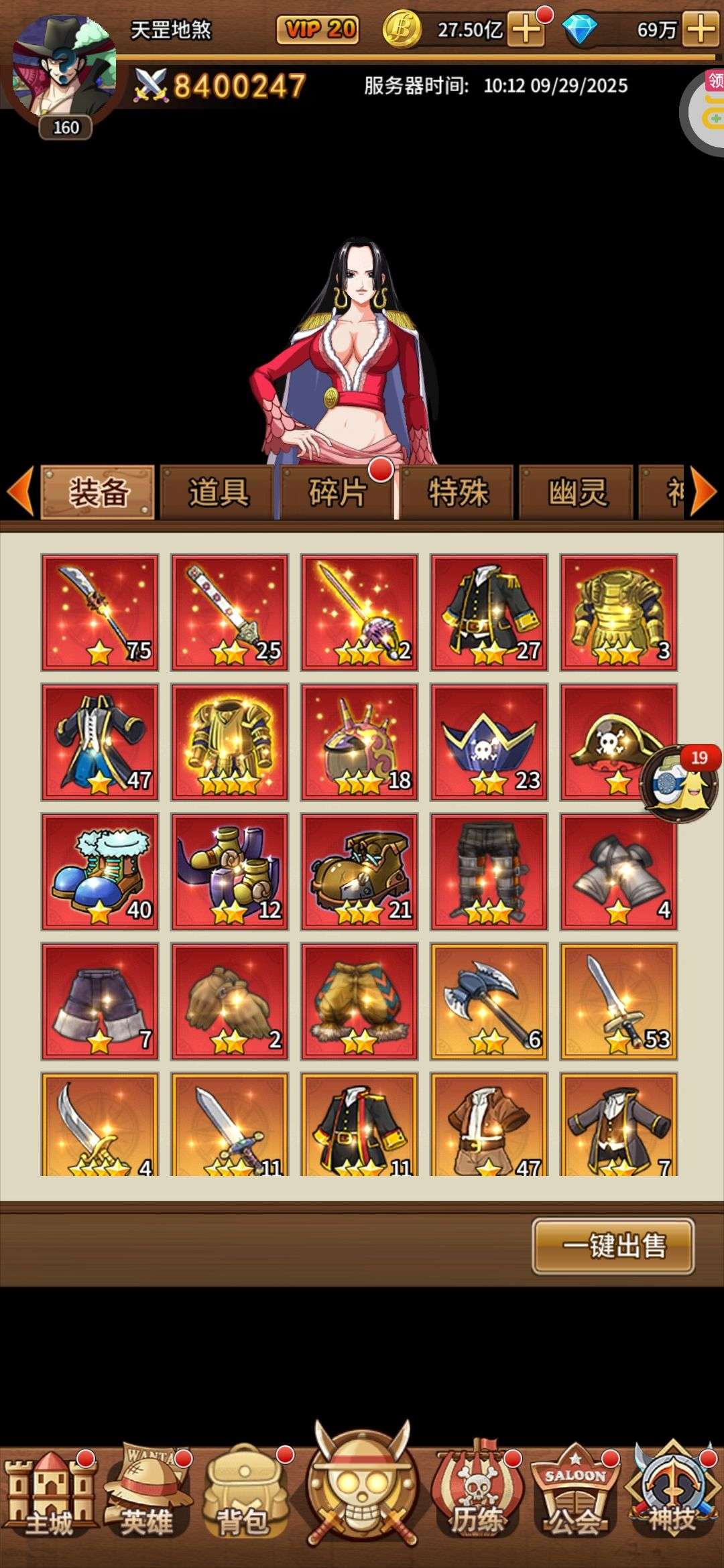
Task: Open the double-bladed axe with count 6
Action: point(489,1002)
